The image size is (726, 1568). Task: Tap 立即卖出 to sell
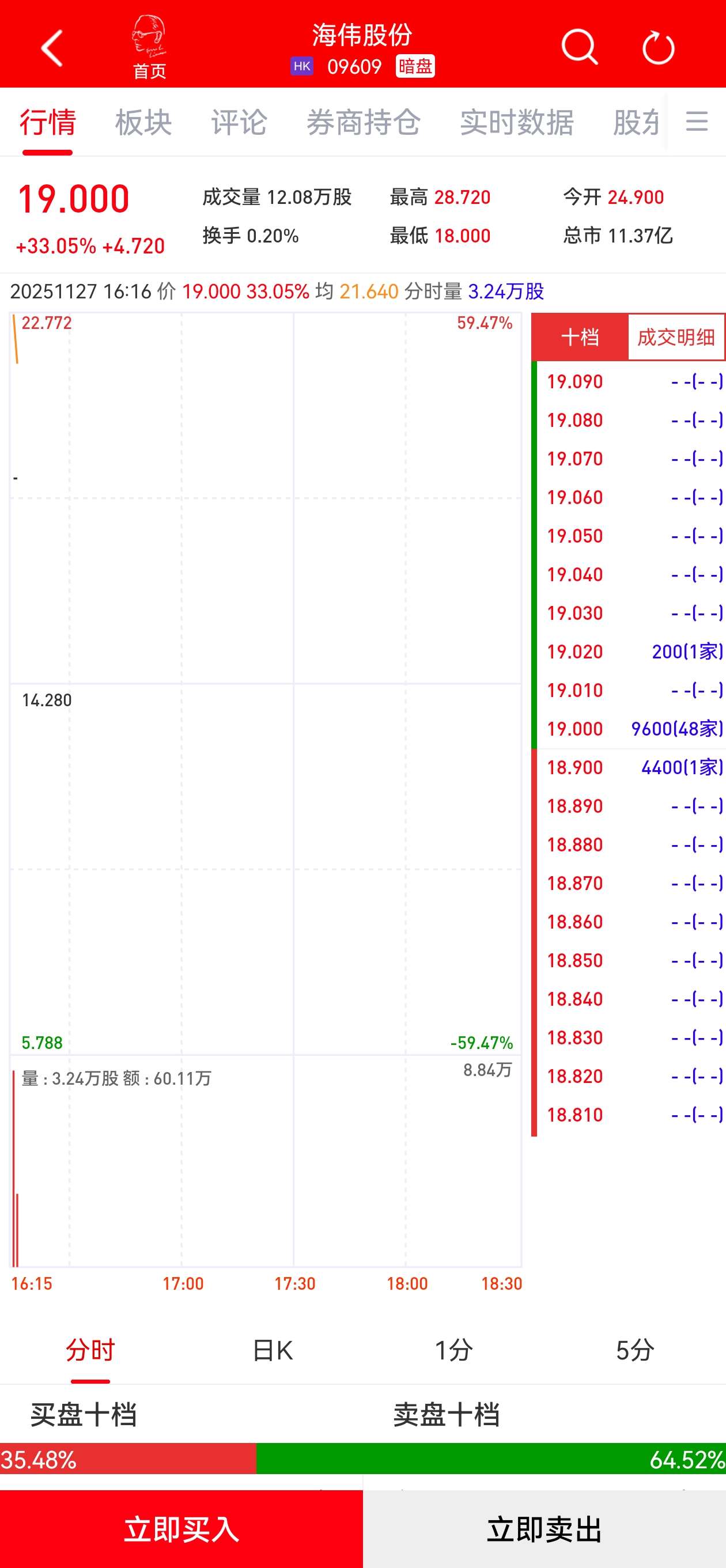click(x=544, y=1529)
